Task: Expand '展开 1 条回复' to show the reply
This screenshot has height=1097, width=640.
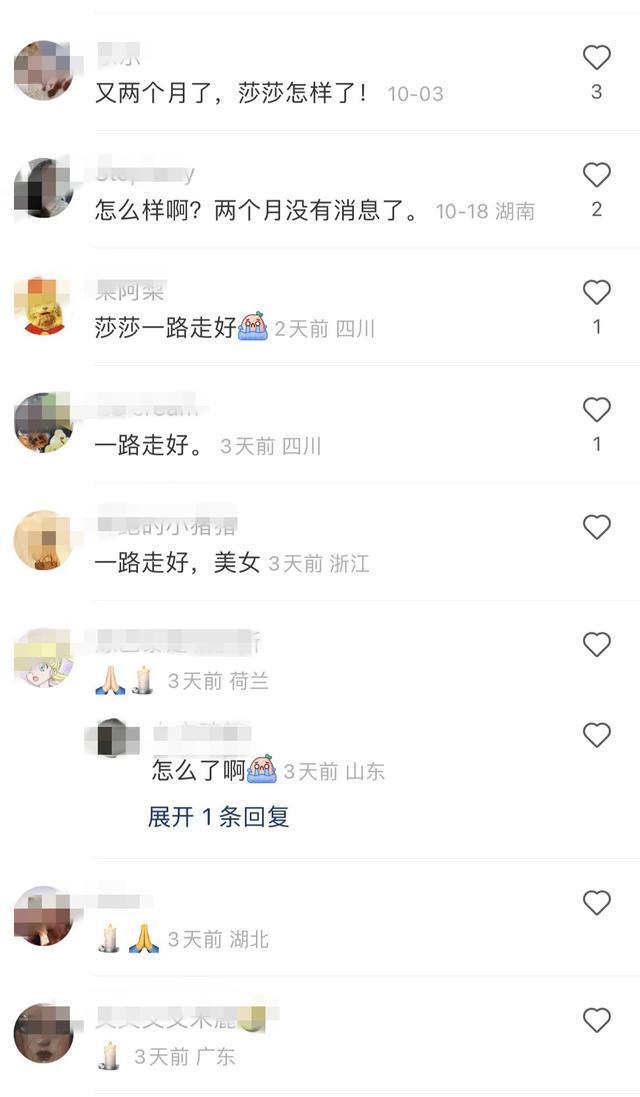Action: (219, 817)
